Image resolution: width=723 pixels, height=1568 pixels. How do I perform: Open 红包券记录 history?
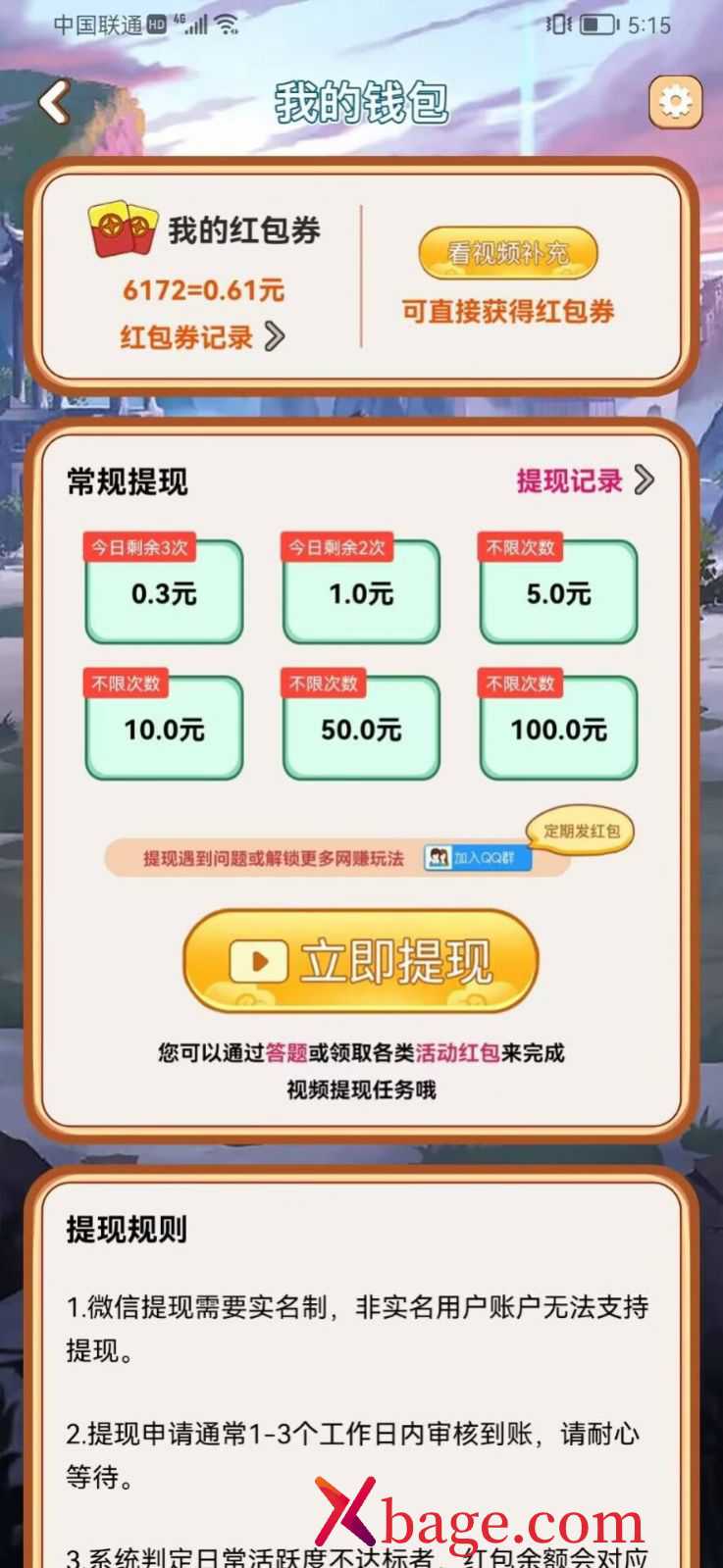pos(202,337)
